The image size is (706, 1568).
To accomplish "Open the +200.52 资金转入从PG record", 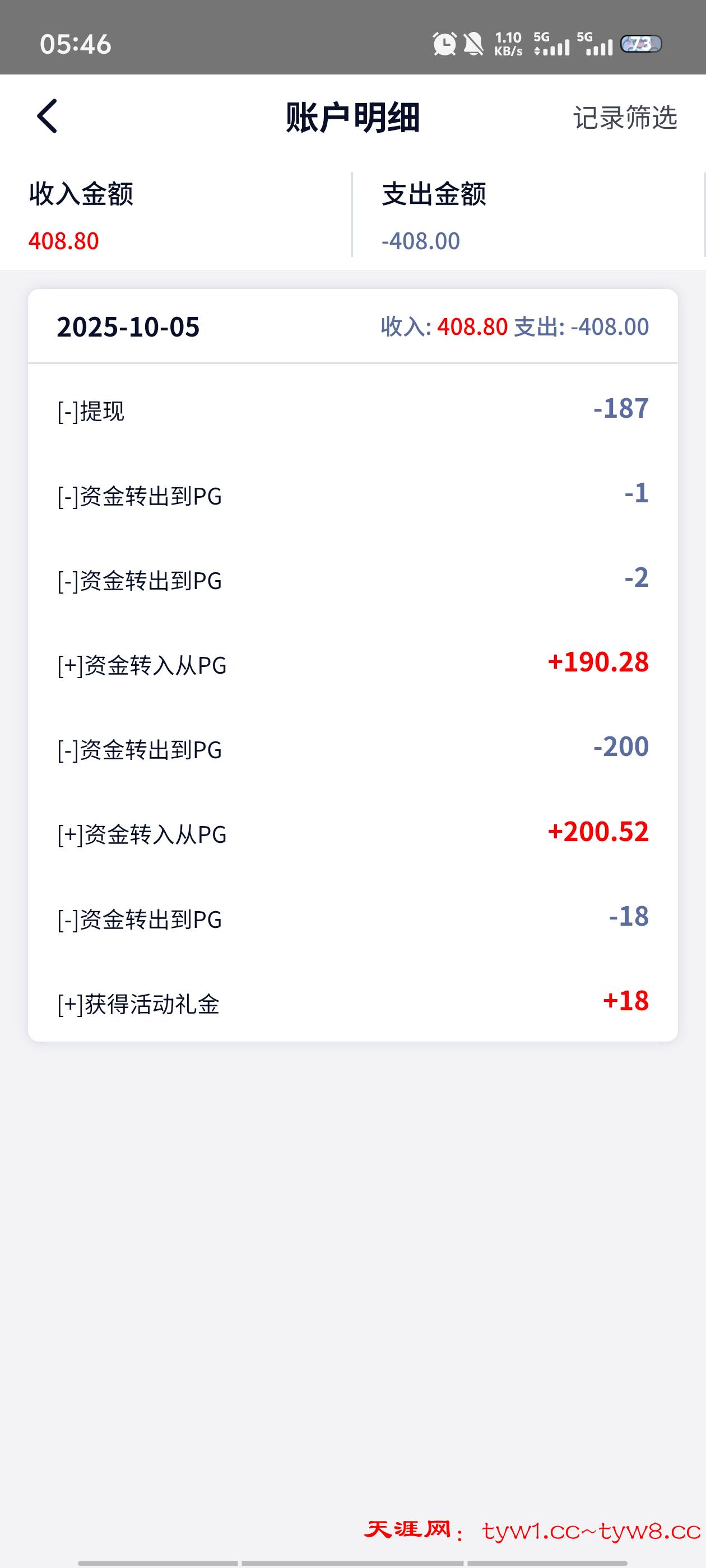I will [352, 833].
